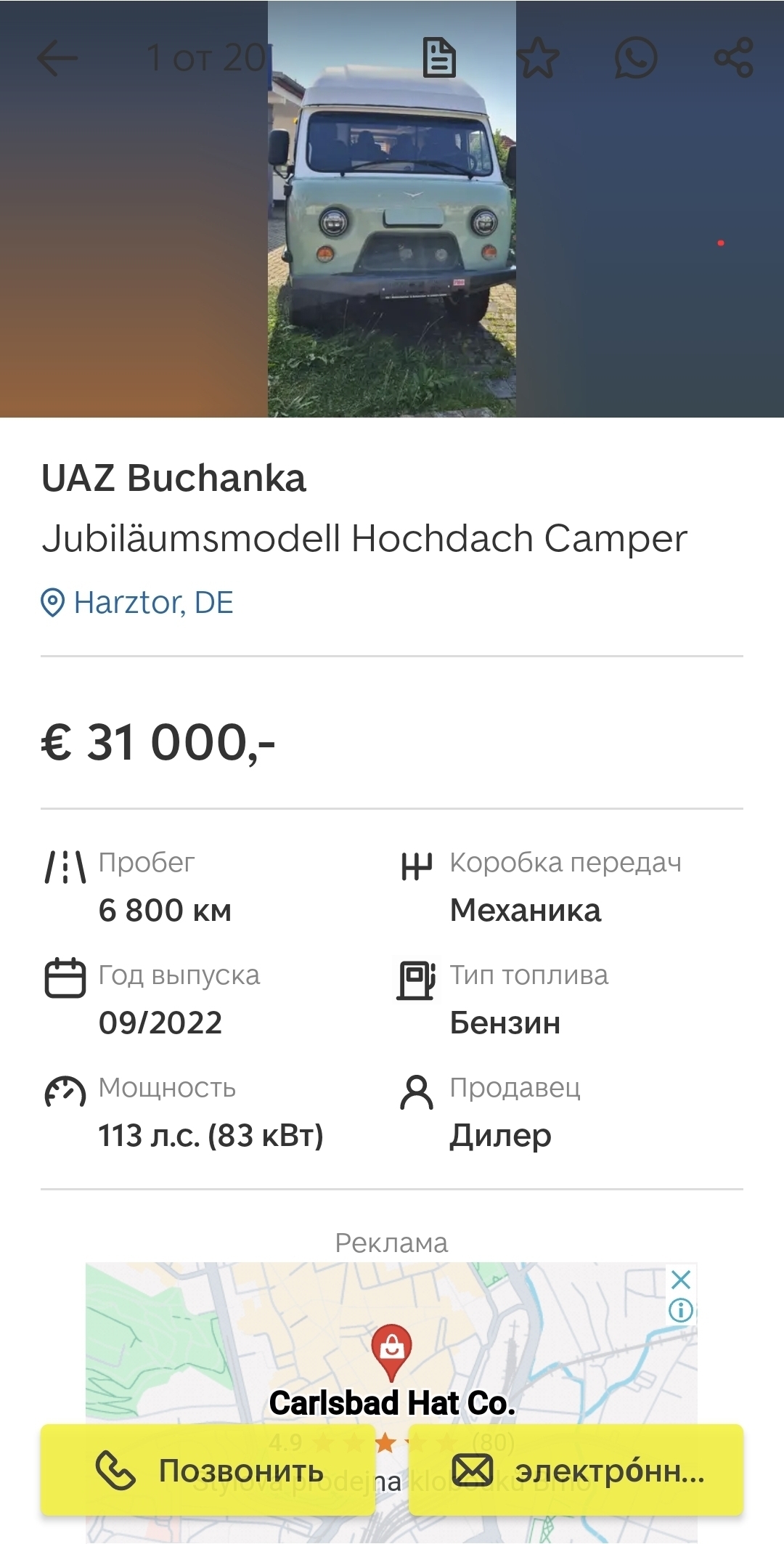Image resolution: width=784 pixels, height=1544 pixels.
Task: Open the ad info icon
Action: [681, 1311]
